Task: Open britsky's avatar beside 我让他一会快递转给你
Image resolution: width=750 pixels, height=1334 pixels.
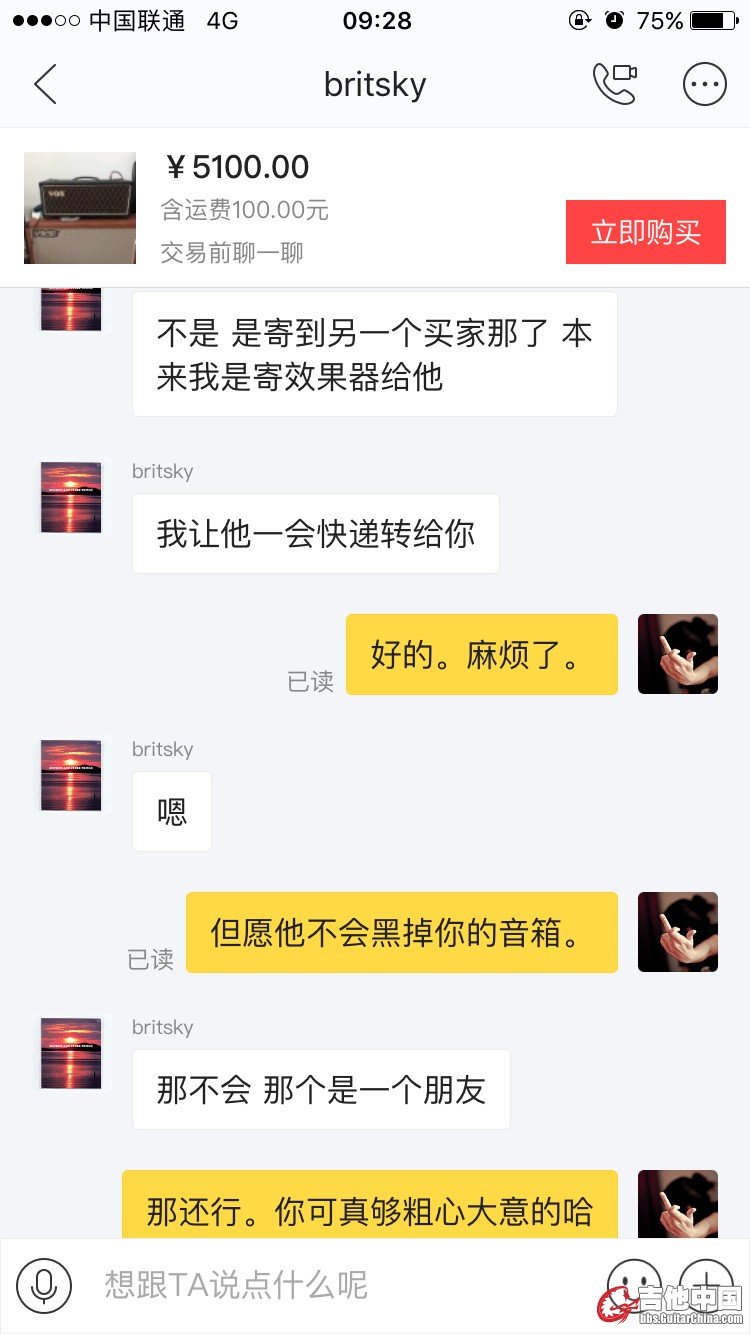Action: [x=71, y=497]
